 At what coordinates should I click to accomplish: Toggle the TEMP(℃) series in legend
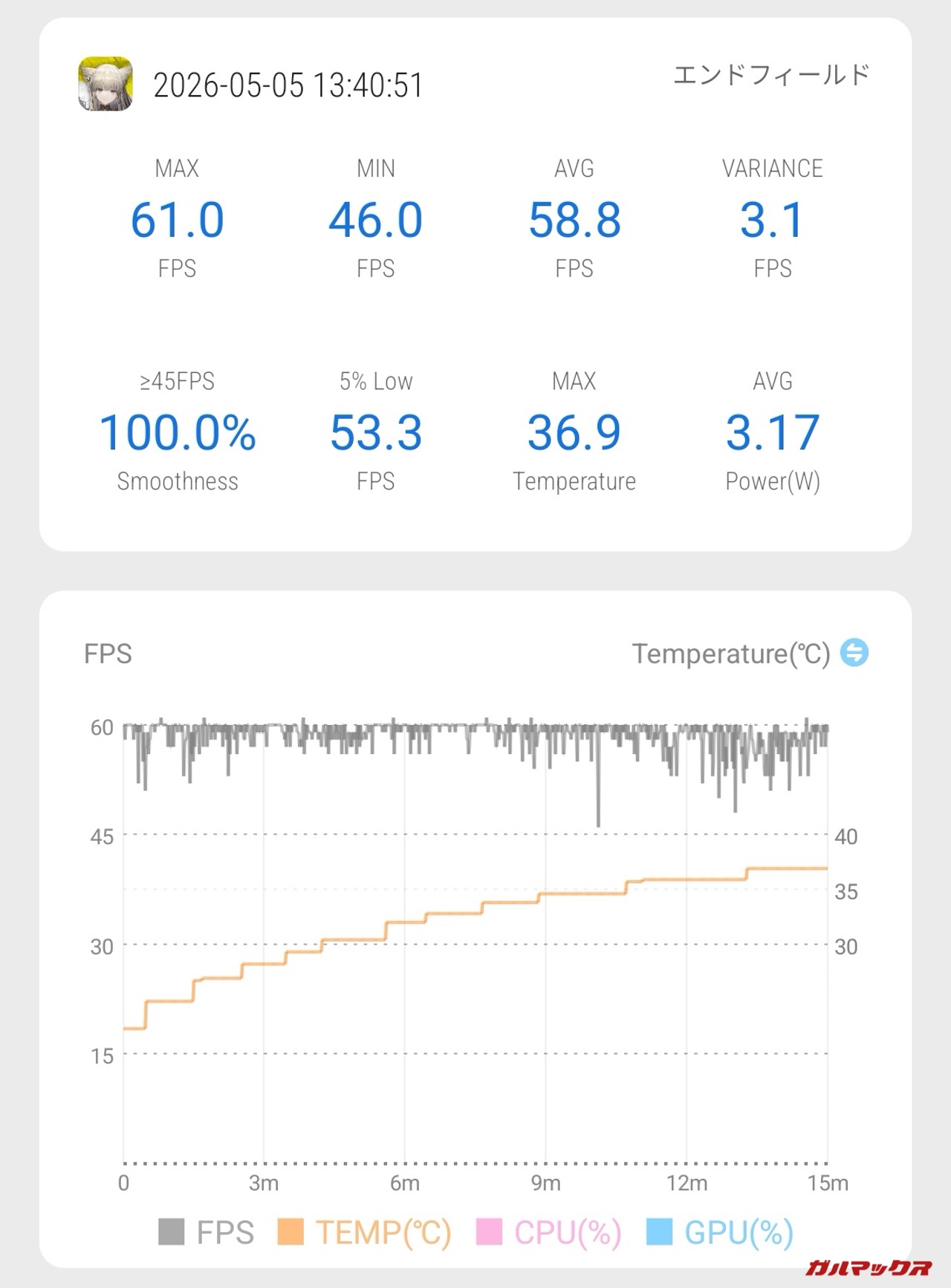(364, 1232)
